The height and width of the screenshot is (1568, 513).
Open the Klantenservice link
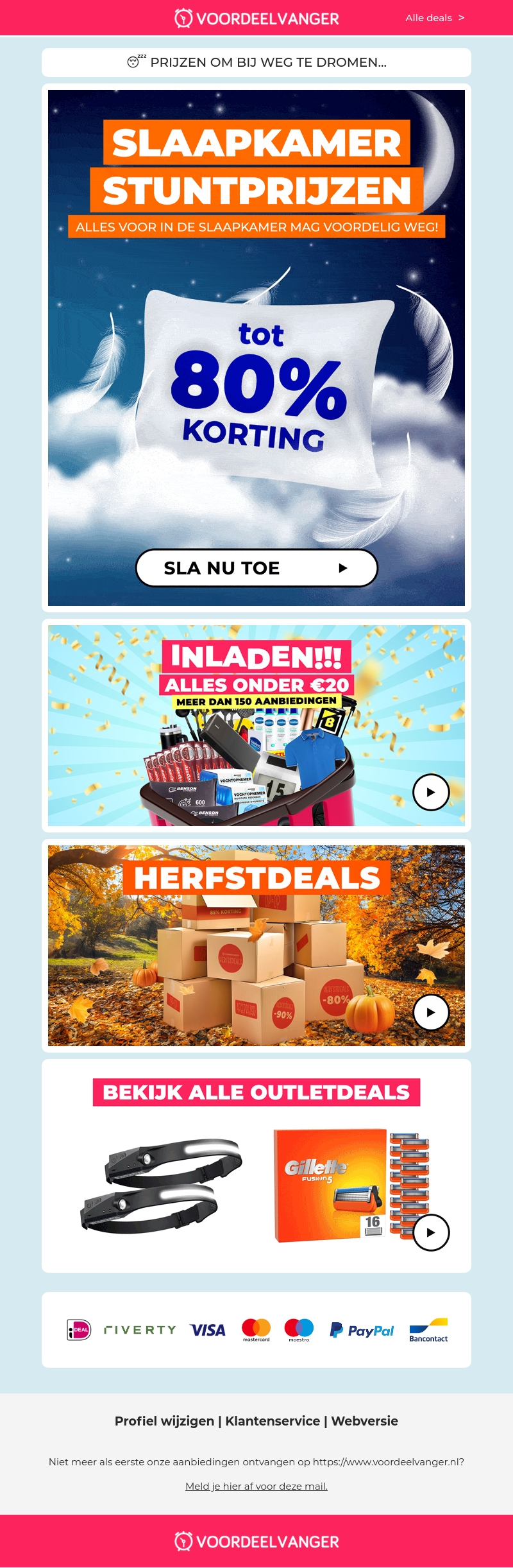(273, 1420)
